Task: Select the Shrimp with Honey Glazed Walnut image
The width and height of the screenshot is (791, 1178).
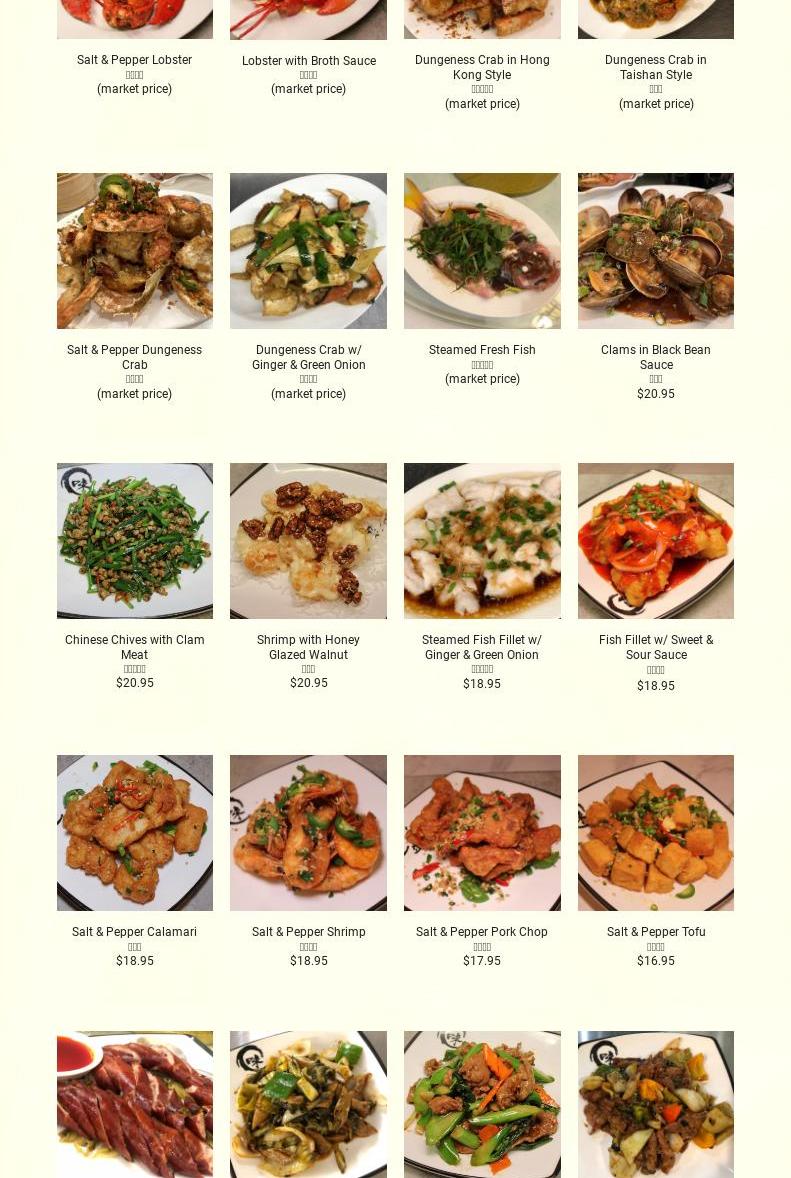Action: pyautogui.click(x=308, y=541)
